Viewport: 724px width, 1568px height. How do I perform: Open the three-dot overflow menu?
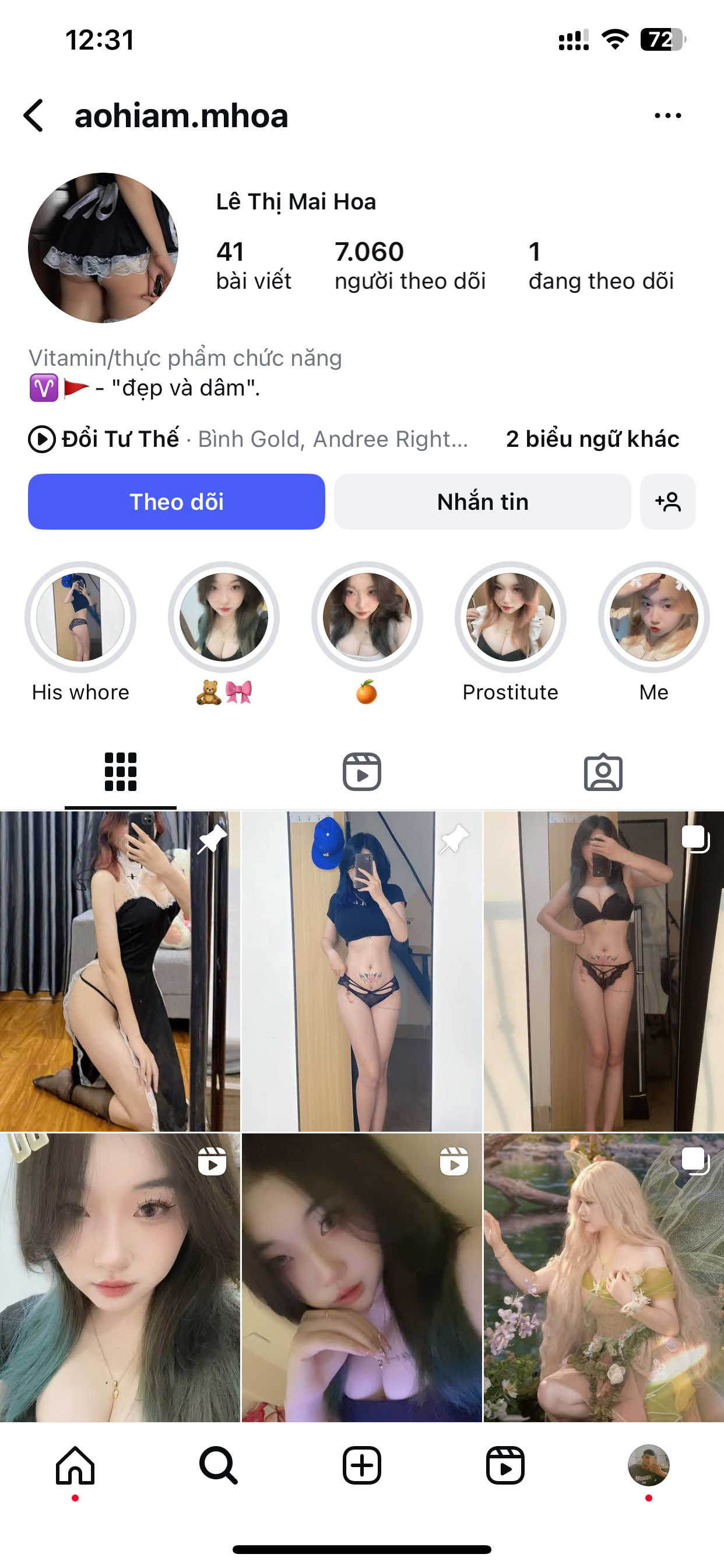tap(667, 116)
